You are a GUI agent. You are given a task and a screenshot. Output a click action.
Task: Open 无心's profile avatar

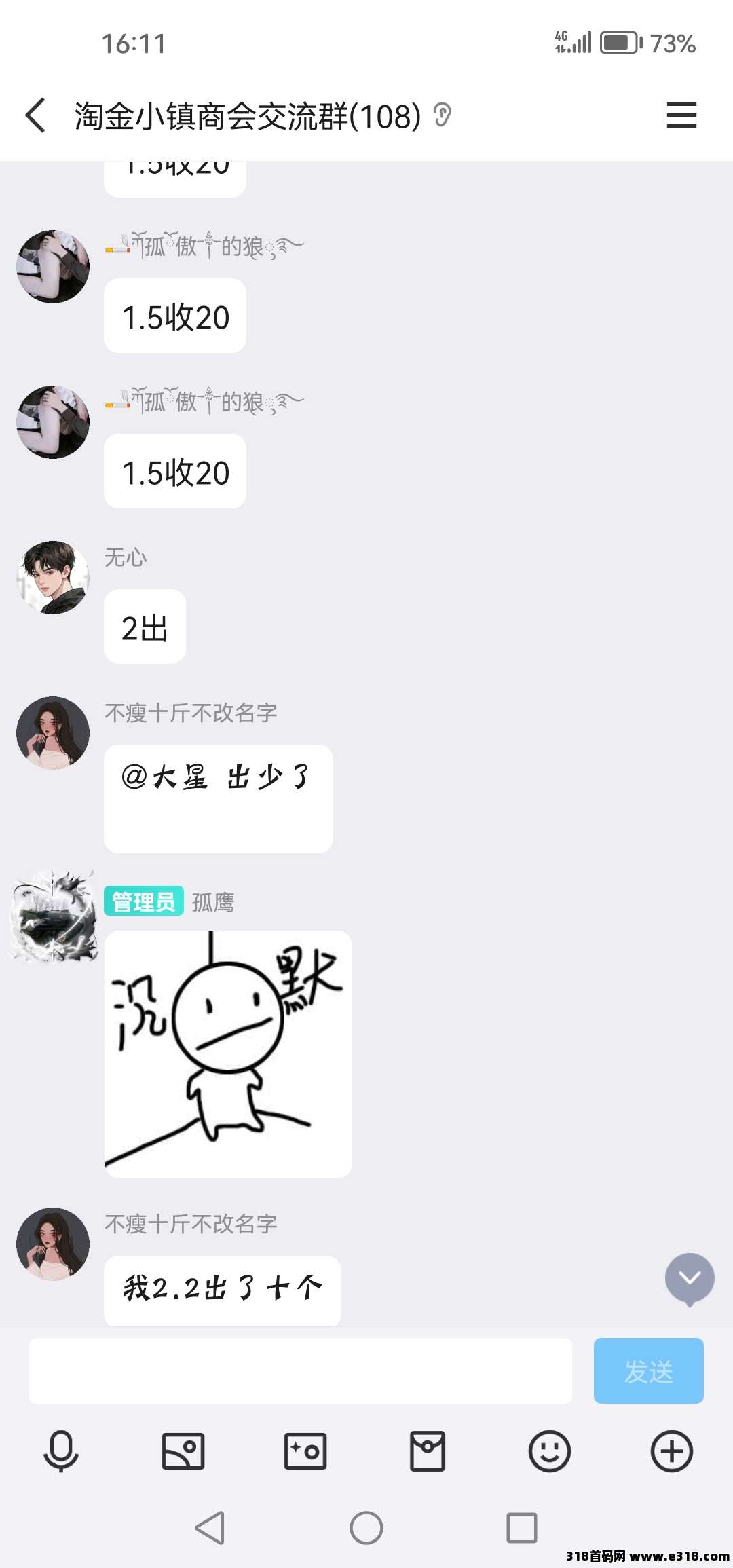coord(53,578)
